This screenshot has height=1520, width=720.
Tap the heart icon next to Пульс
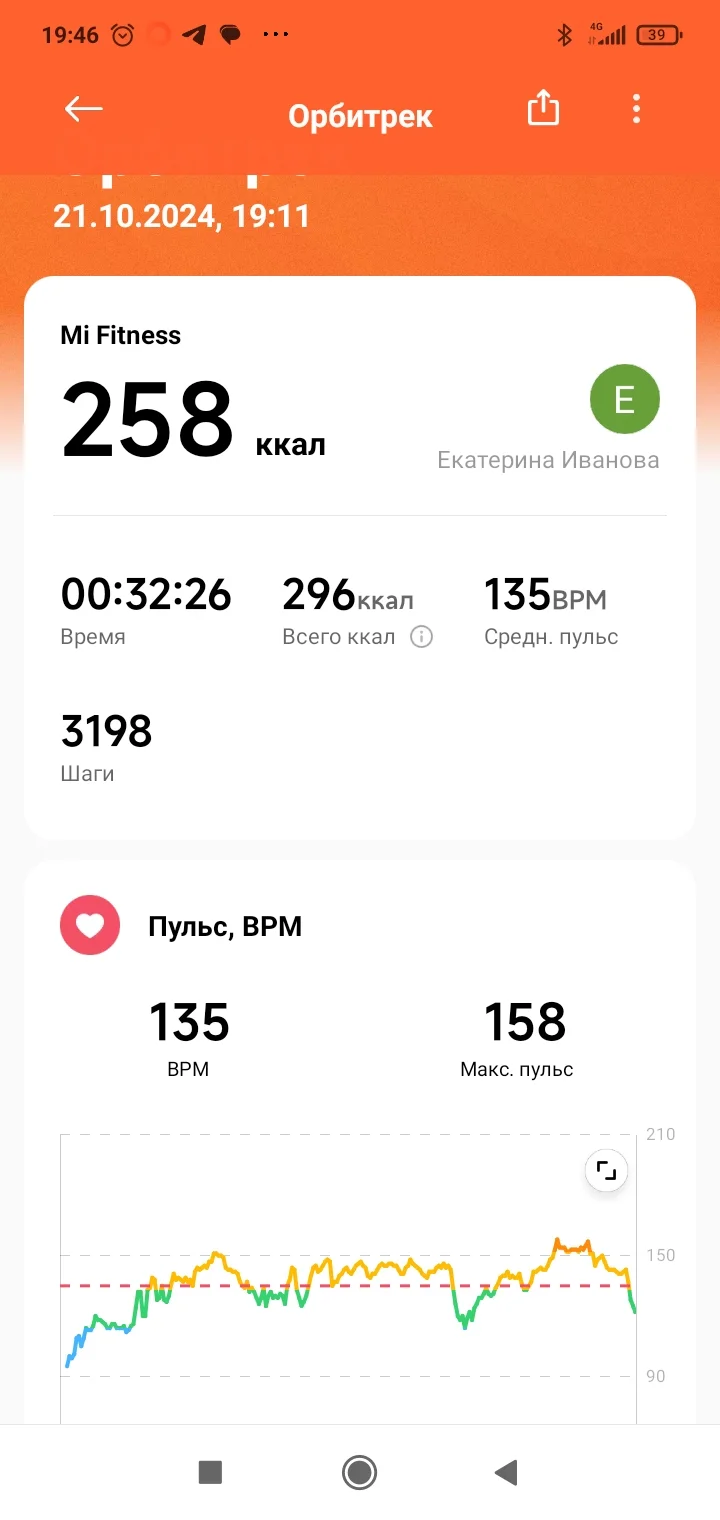(x=90, y=925)
